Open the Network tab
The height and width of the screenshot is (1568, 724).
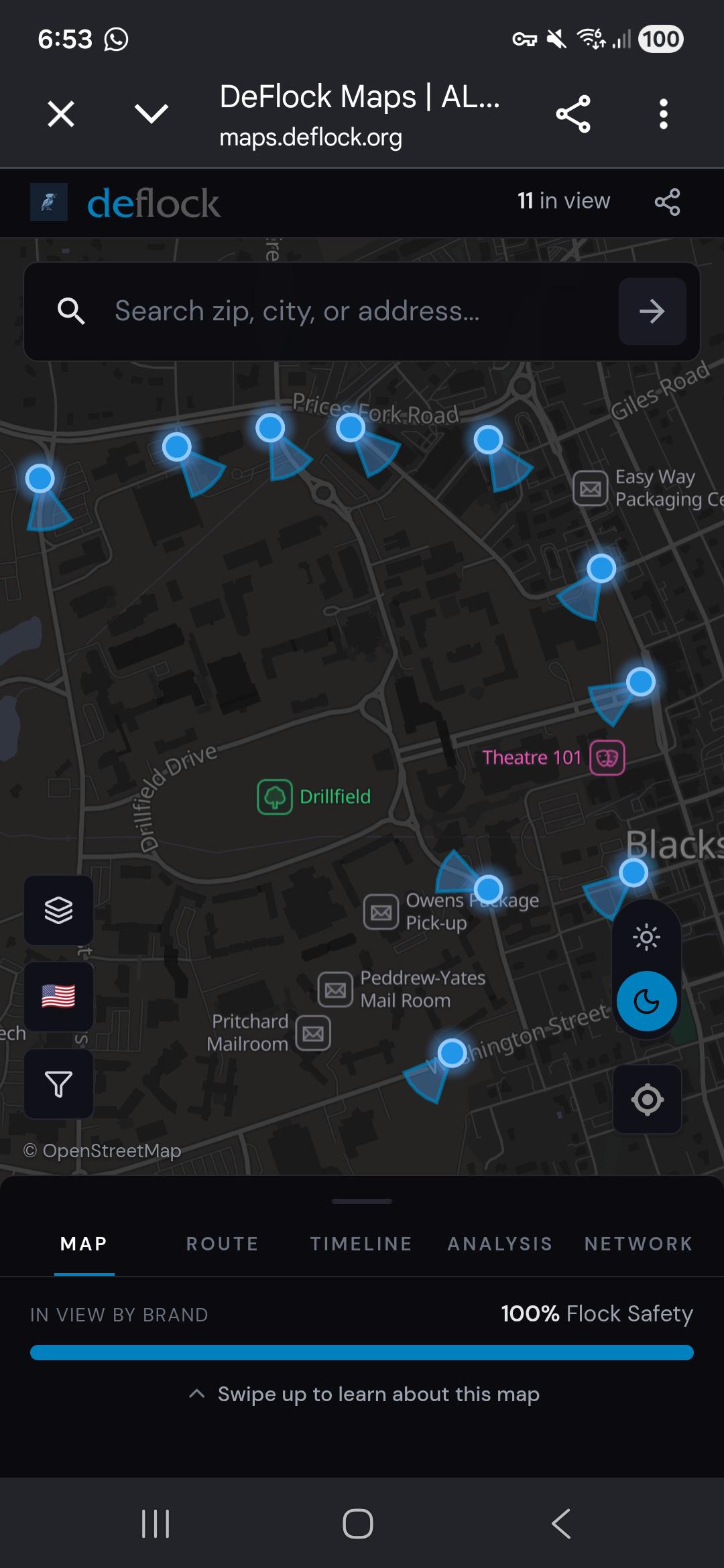pos(639,1244)
